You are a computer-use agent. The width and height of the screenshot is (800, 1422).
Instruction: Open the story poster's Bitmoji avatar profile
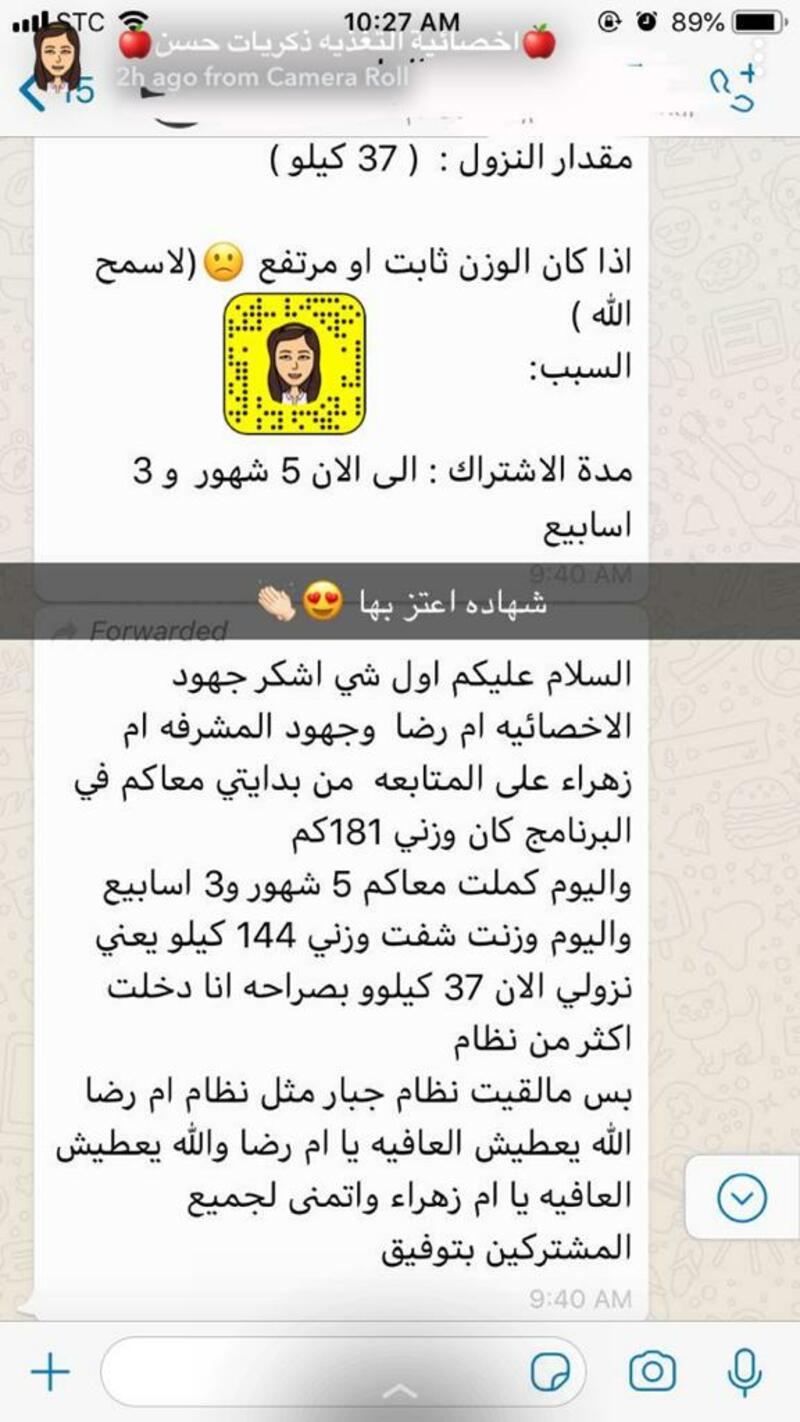57,55
